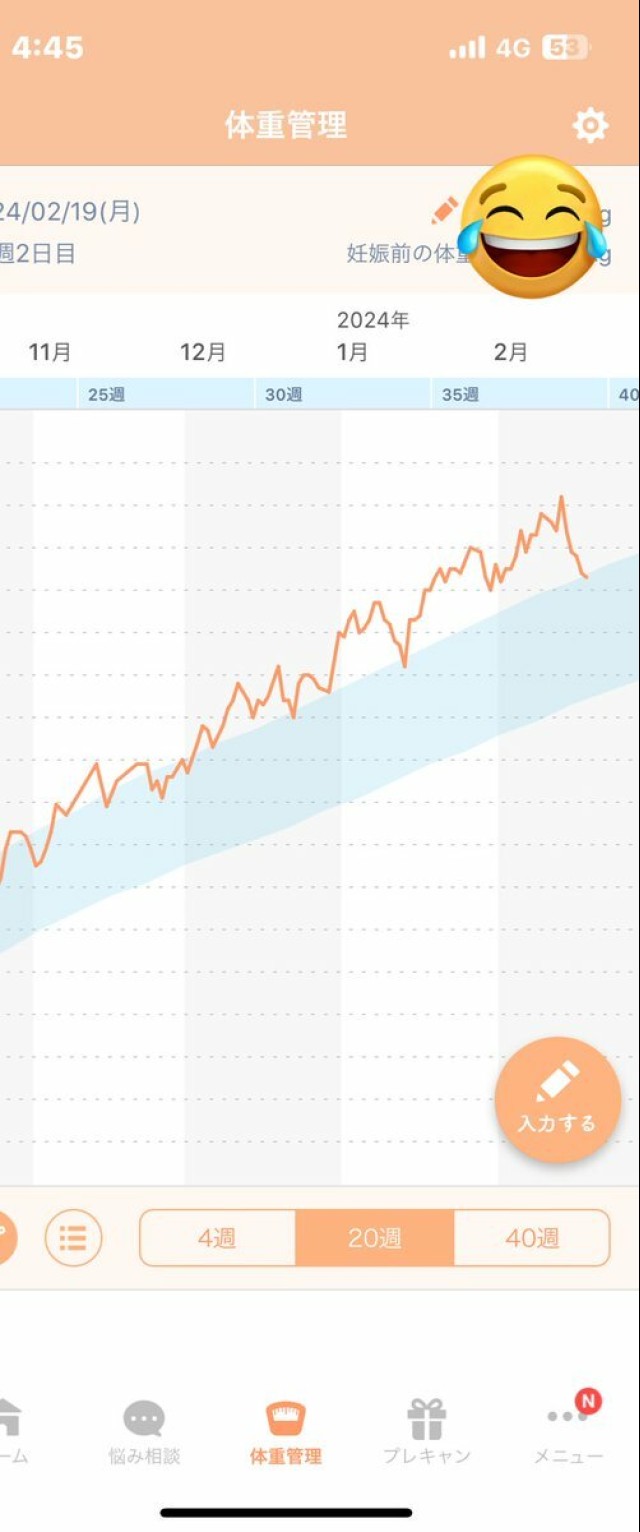
Task: Open the settings gear icon
Action: (589, 126)
